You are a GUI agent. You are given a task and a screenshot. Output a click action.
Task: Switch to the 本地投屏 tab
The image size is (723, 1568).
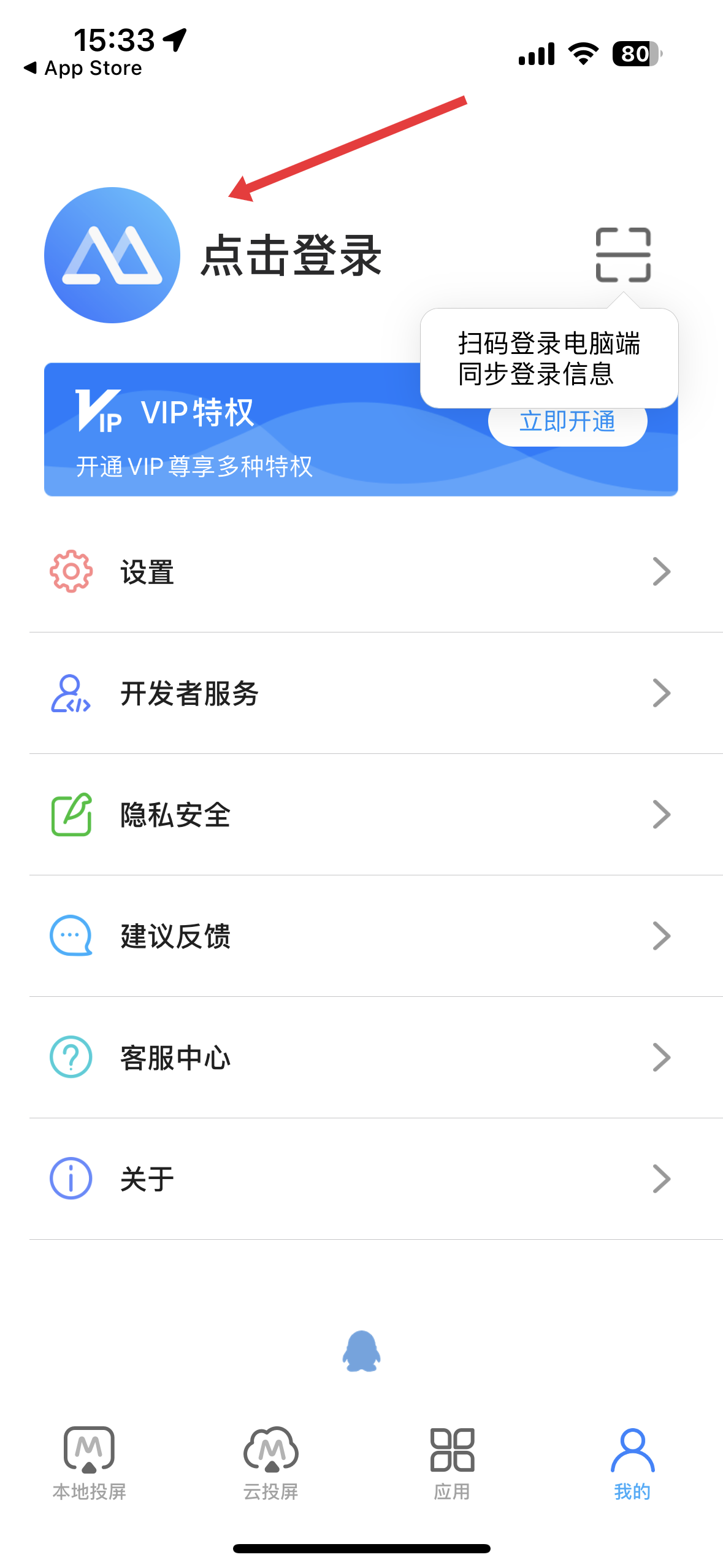pyautogui.click(x=90, y=1463)
